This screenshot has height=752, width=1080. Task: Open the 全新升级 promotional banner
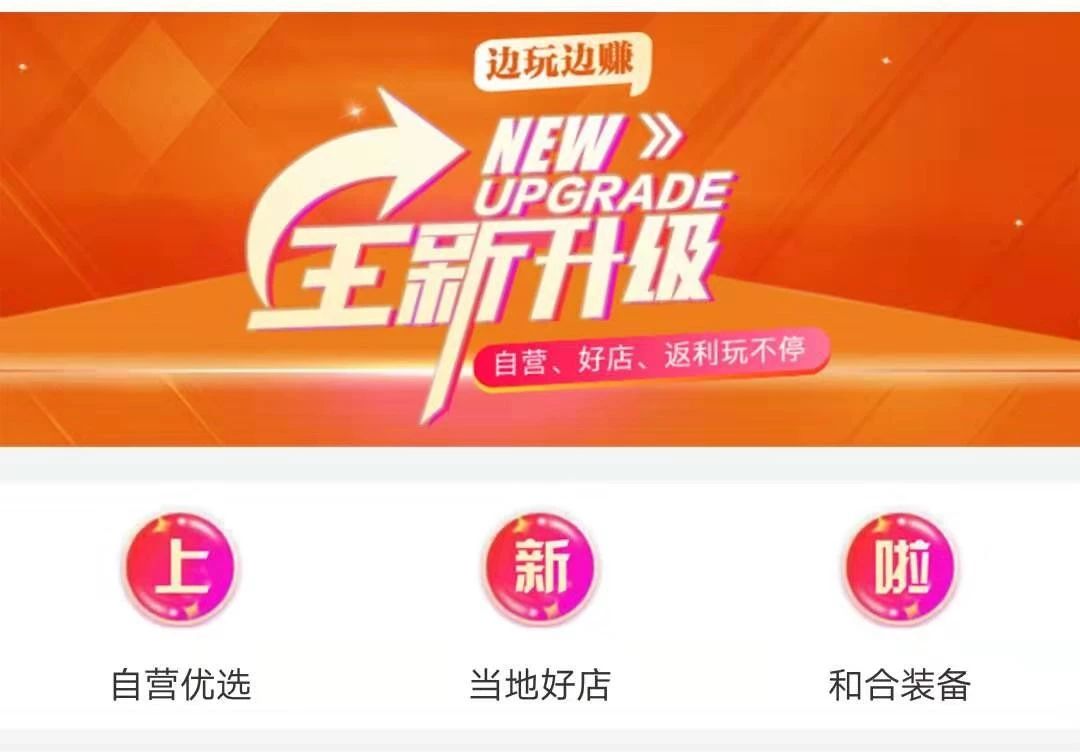[x=540, y=230]
